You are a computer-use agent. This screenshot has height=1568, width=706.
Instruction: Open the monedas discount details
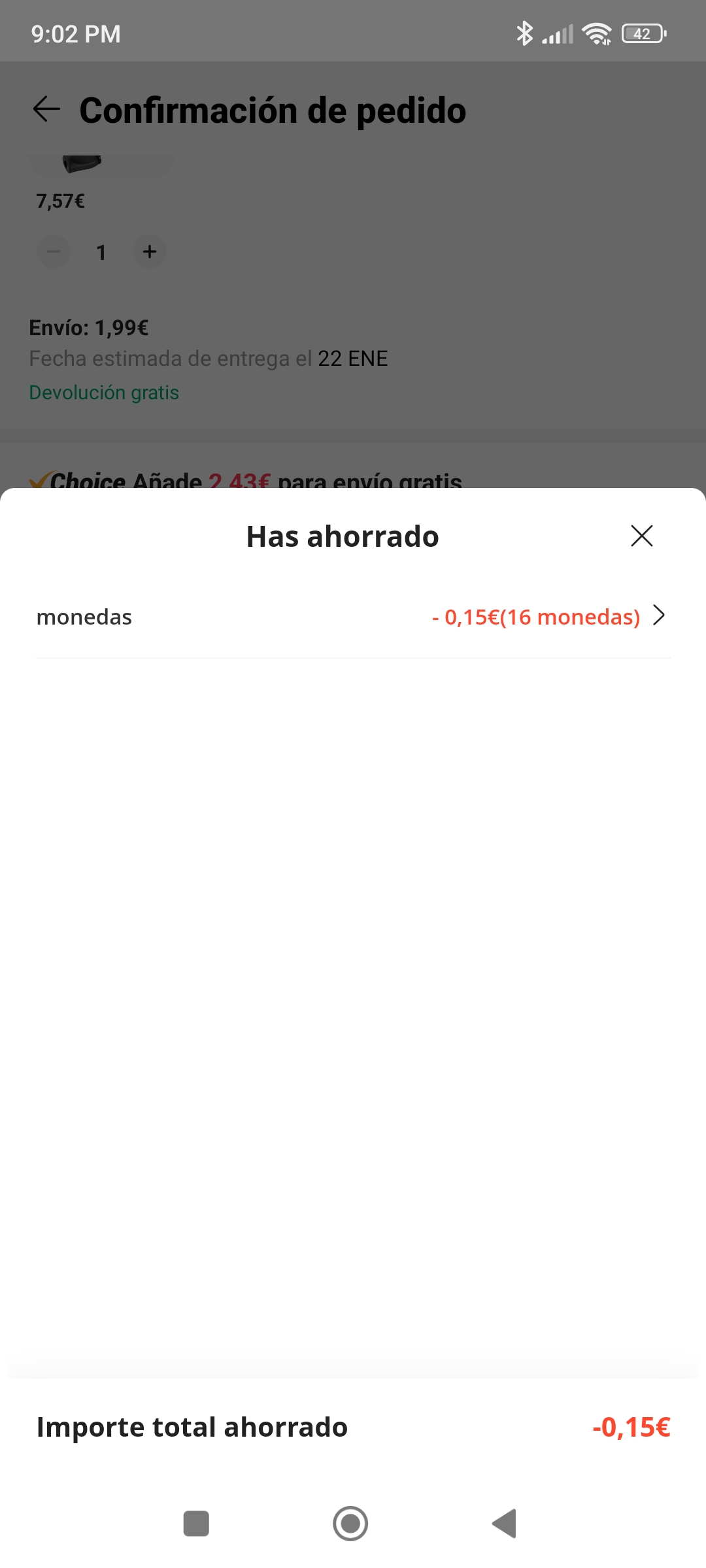tap(353, 617)
